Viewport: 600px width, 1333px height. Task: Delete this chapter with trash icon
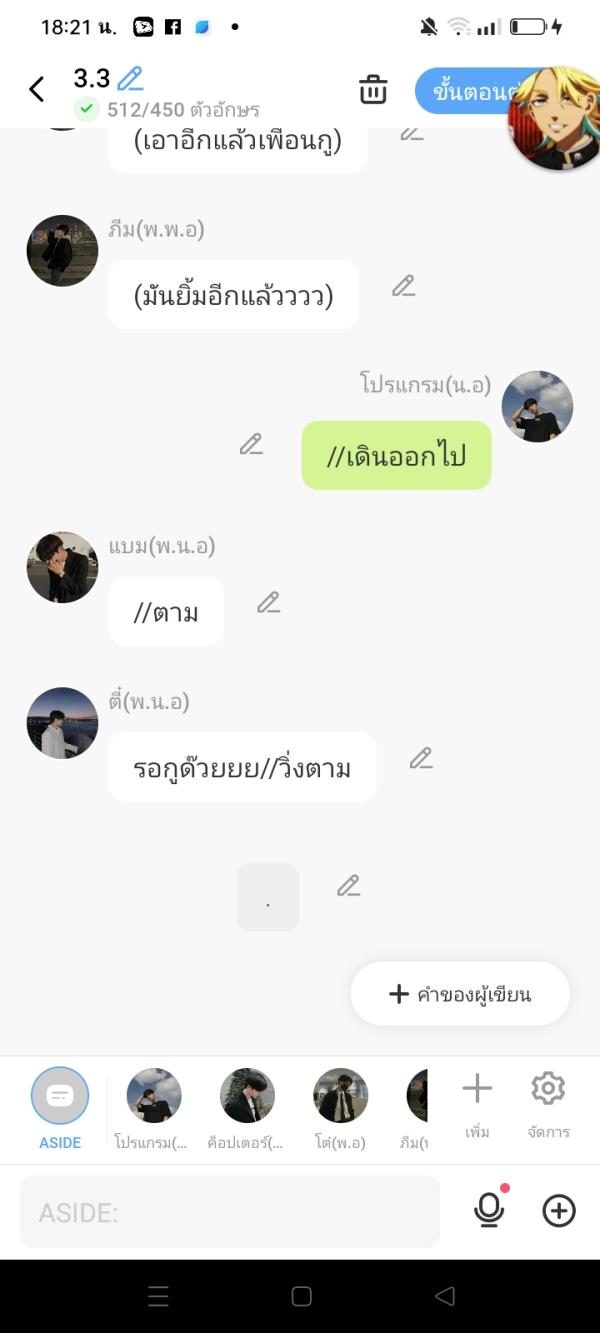pyautogui.click(x=373, y=89)
